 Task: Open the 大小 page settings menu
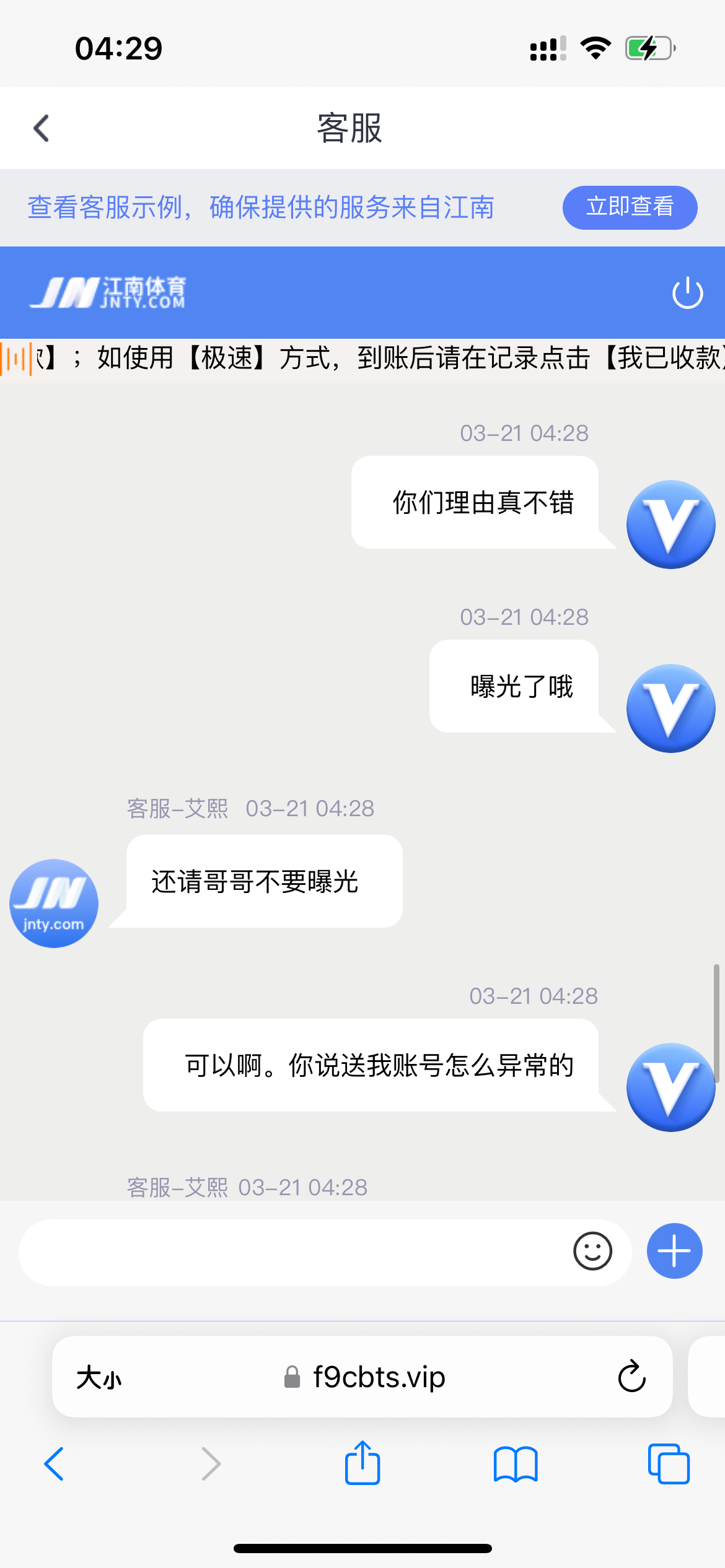tap(99, 1378)
